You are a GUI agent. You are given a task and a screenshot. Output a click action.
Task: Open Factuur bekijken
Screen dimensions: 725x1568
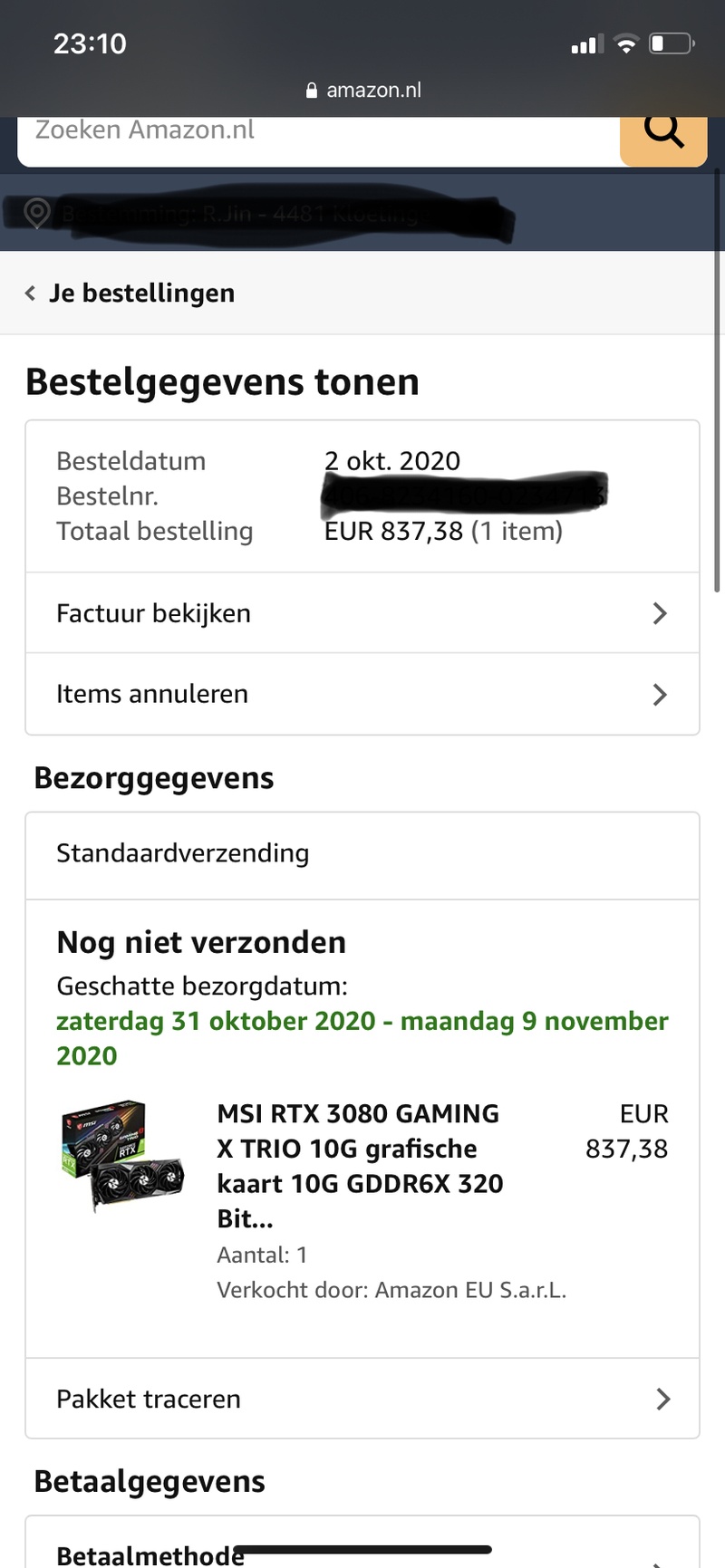(x=362, y=613)
